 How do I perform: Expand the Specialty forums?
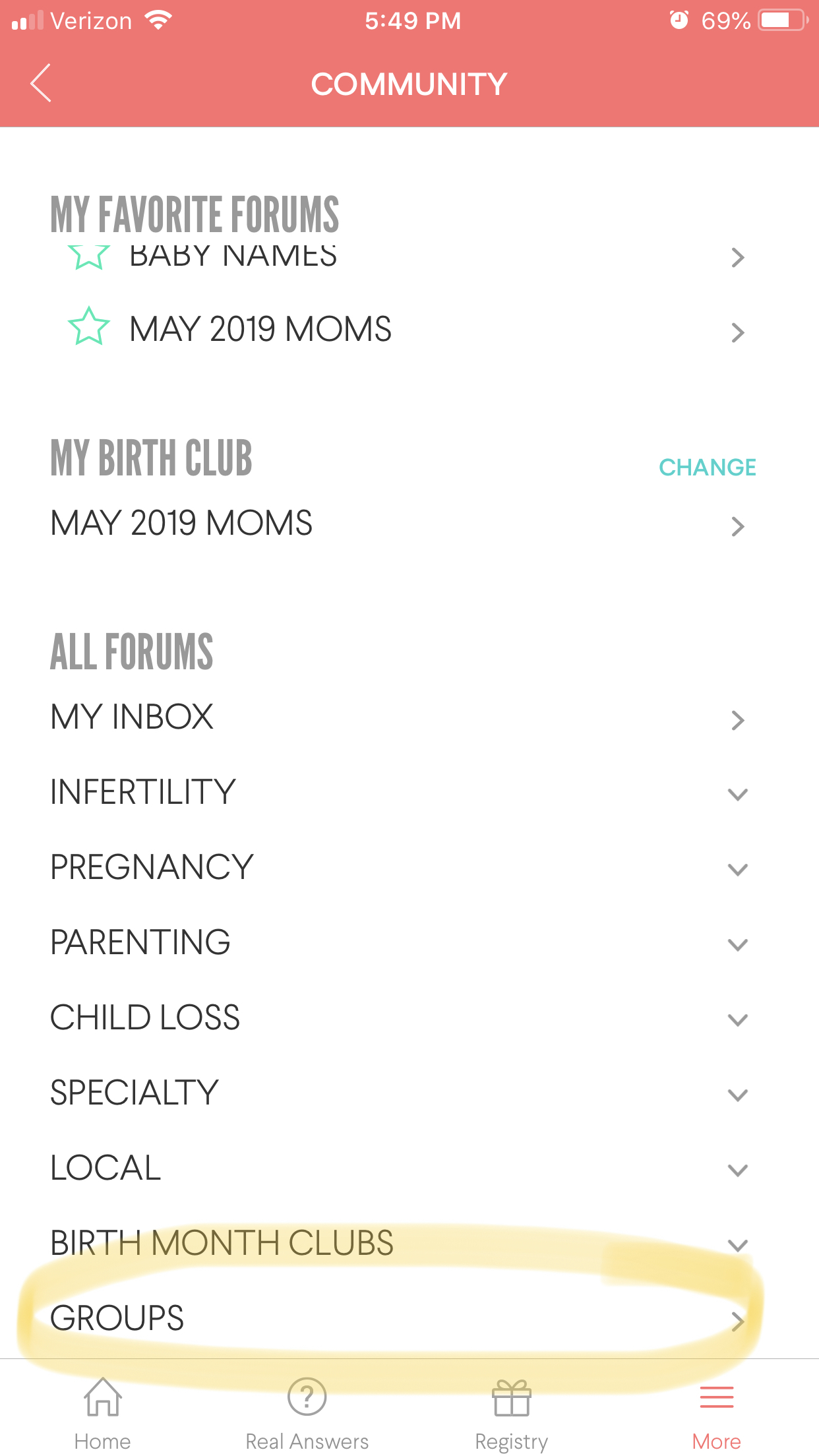(409, 1093)
